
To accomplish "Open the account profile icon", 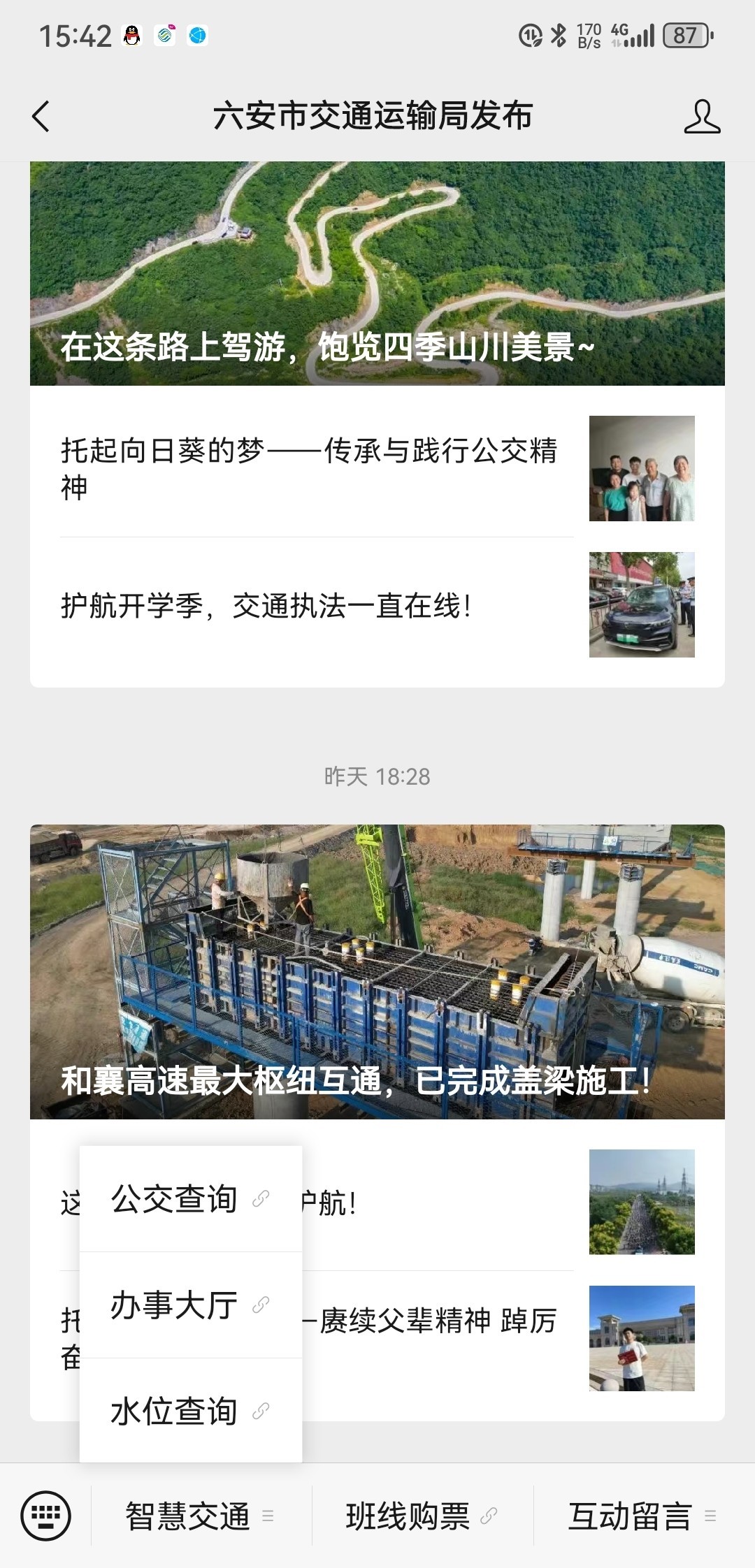I will 702,116.
